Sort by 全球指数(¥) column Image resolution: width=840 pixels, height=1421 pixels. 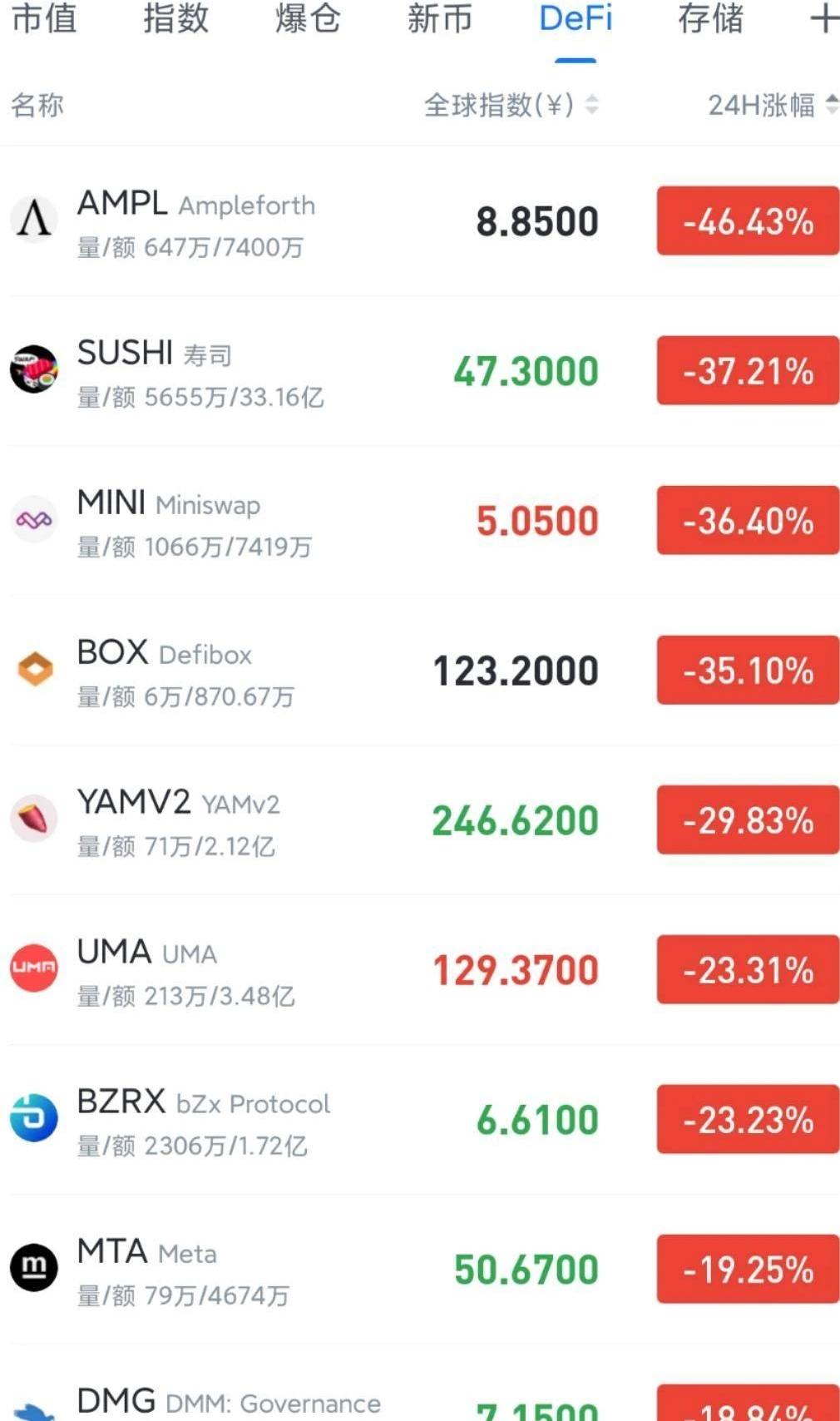click(511, 105)
